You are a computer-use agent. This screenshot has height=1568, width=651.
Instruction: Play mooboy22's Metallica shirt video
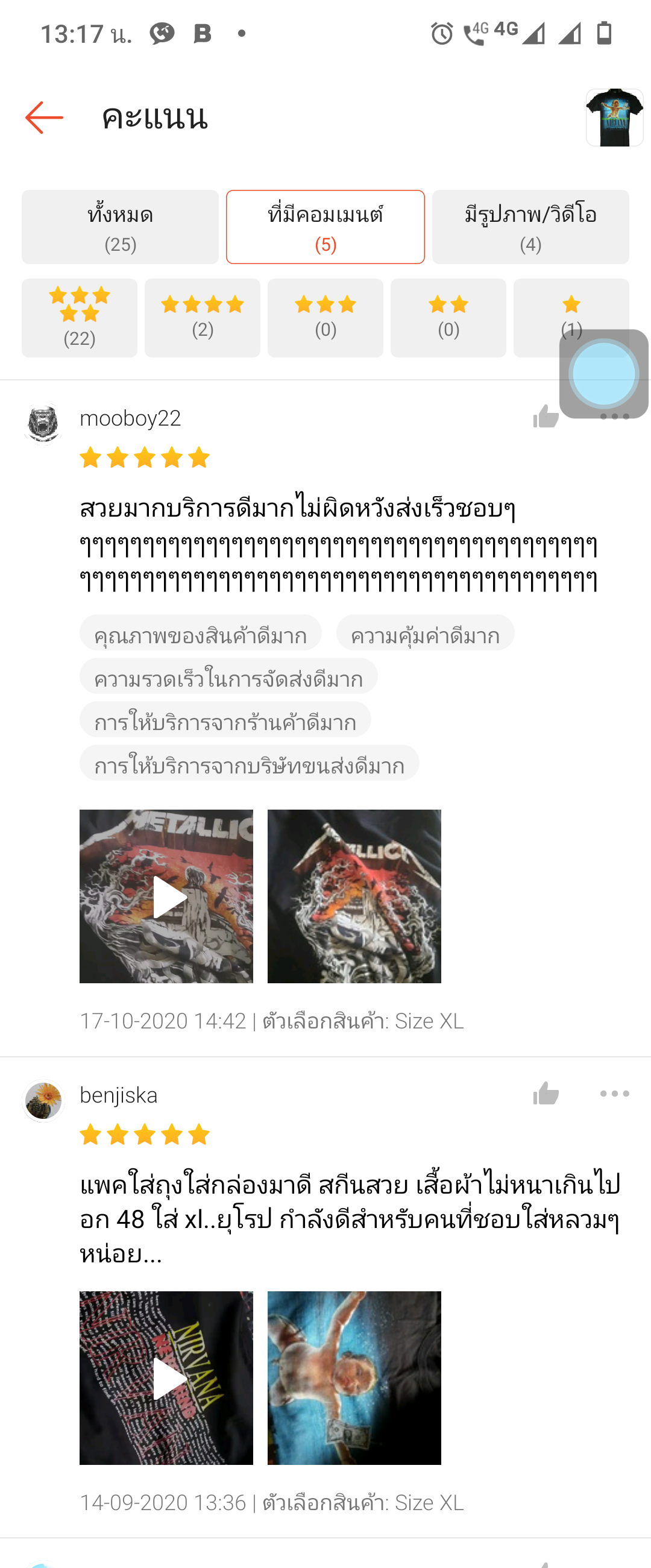coord(166,896)
